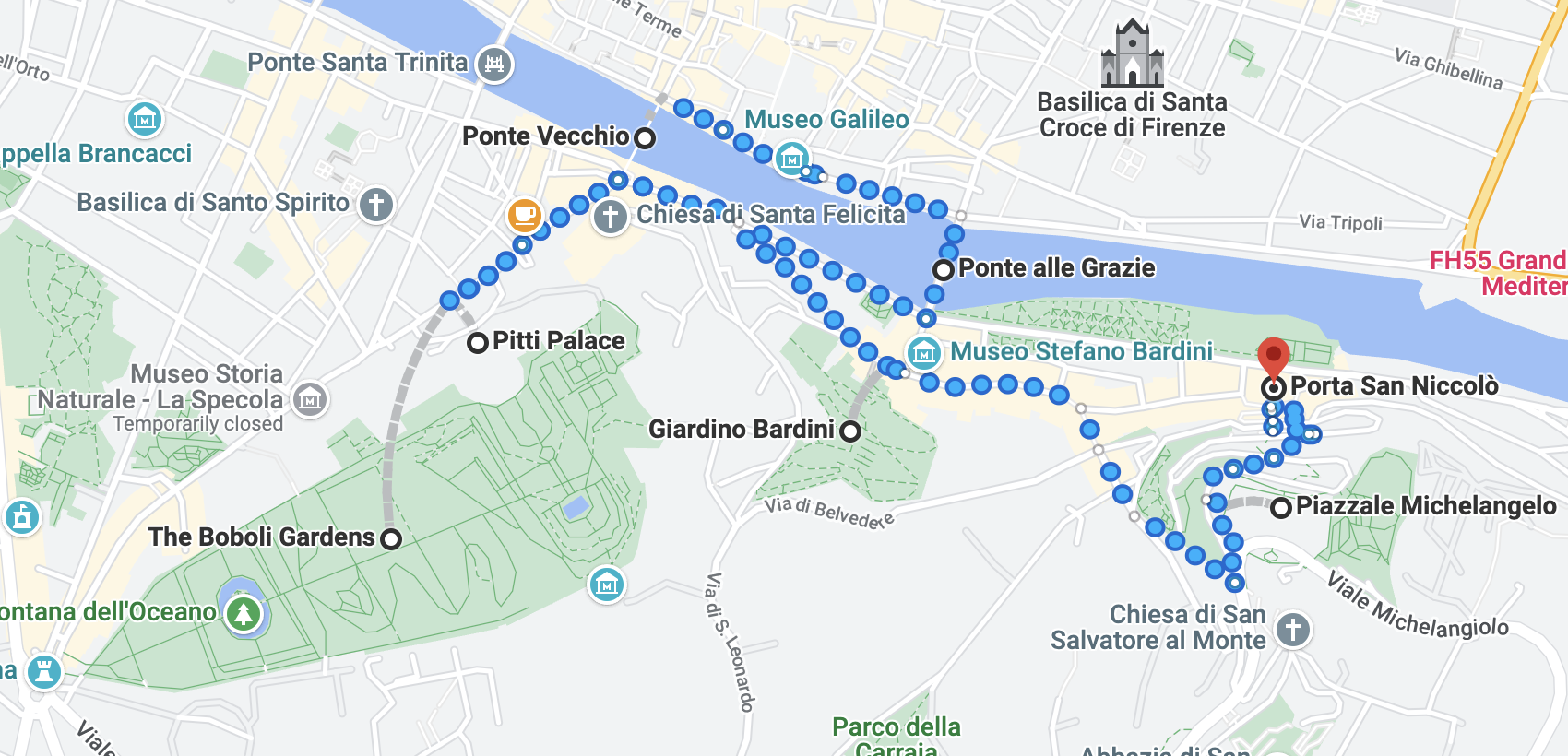Open the Museo Galileo place marker
The image size is (1568, 756).
[791, 159]
